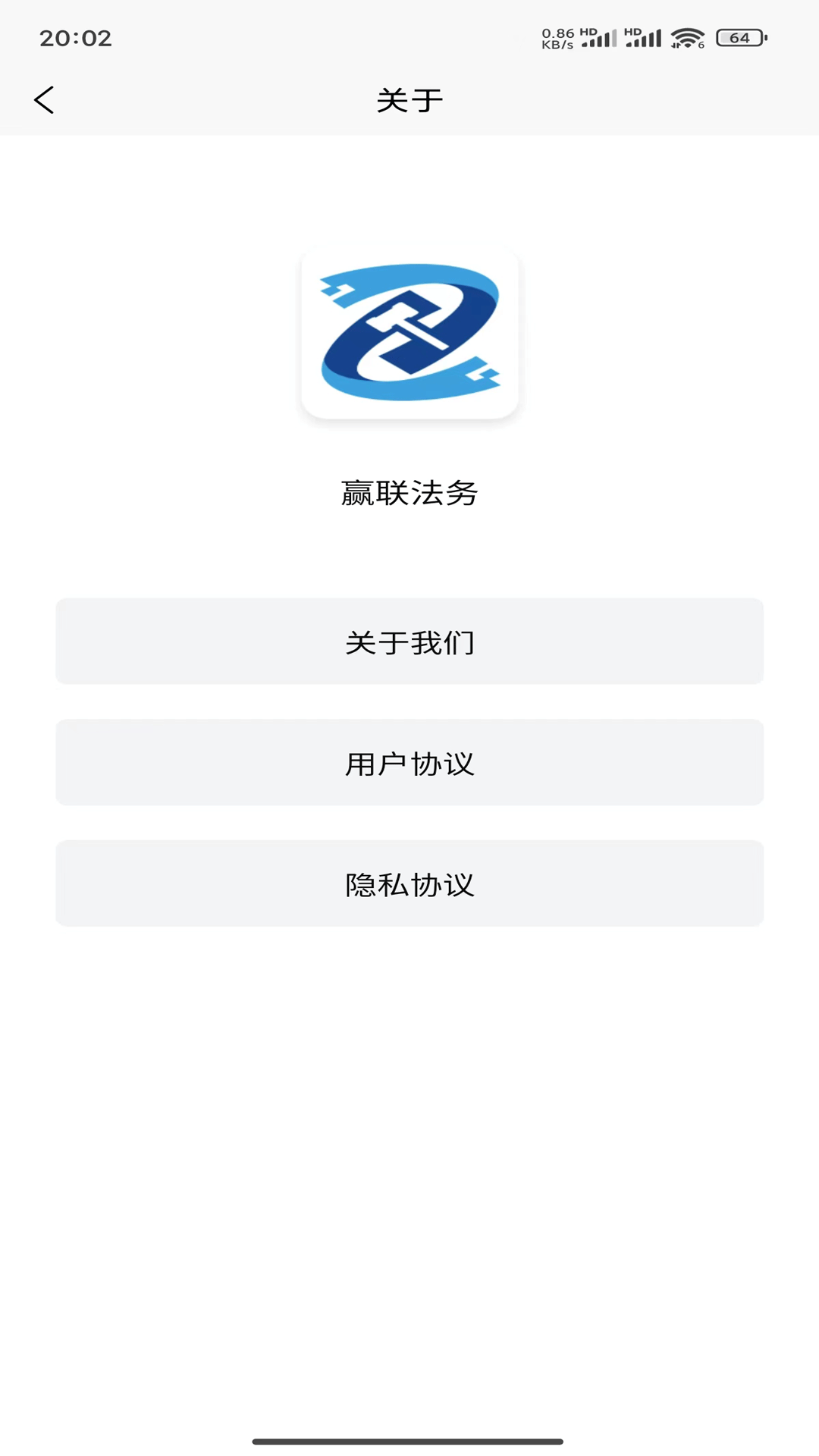Open 隐私协议 (Privacy Agreement)
The height and width of the screenshot is (1456, 819).
coord(409,883)
